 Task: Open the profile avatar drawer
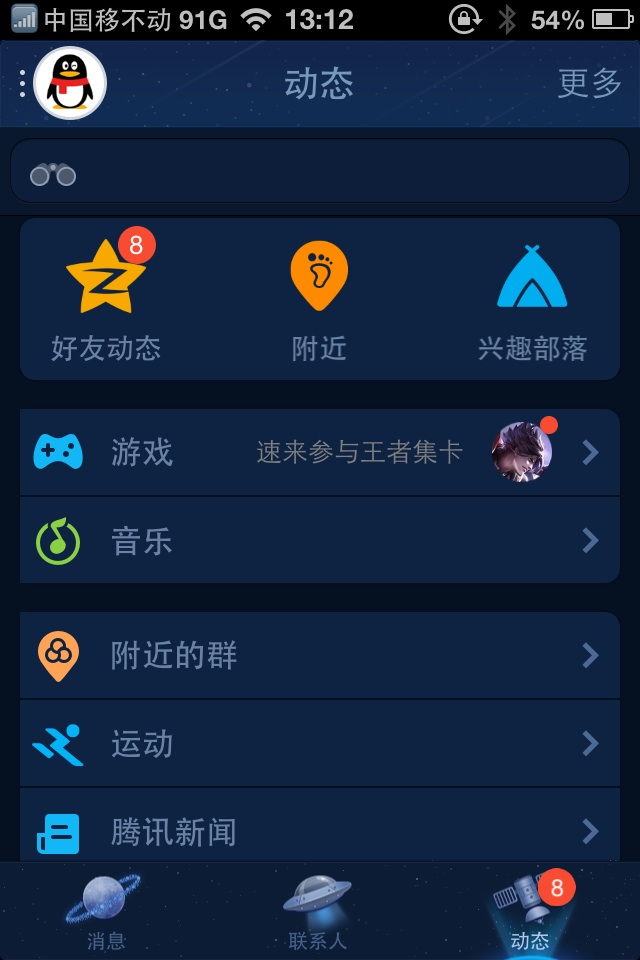click(70, 84)
